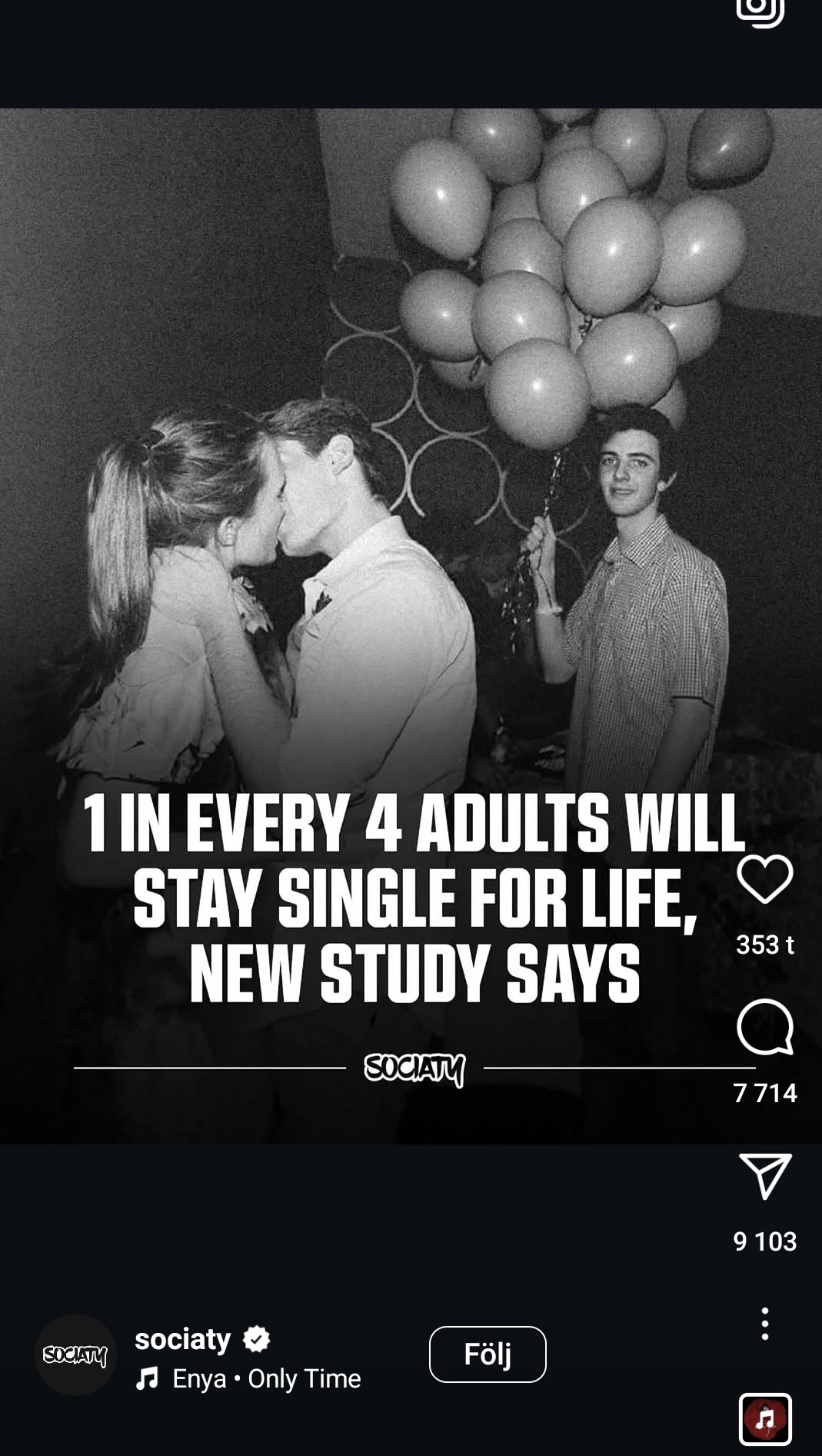Open the comments on this reel

pos(764,1028)
